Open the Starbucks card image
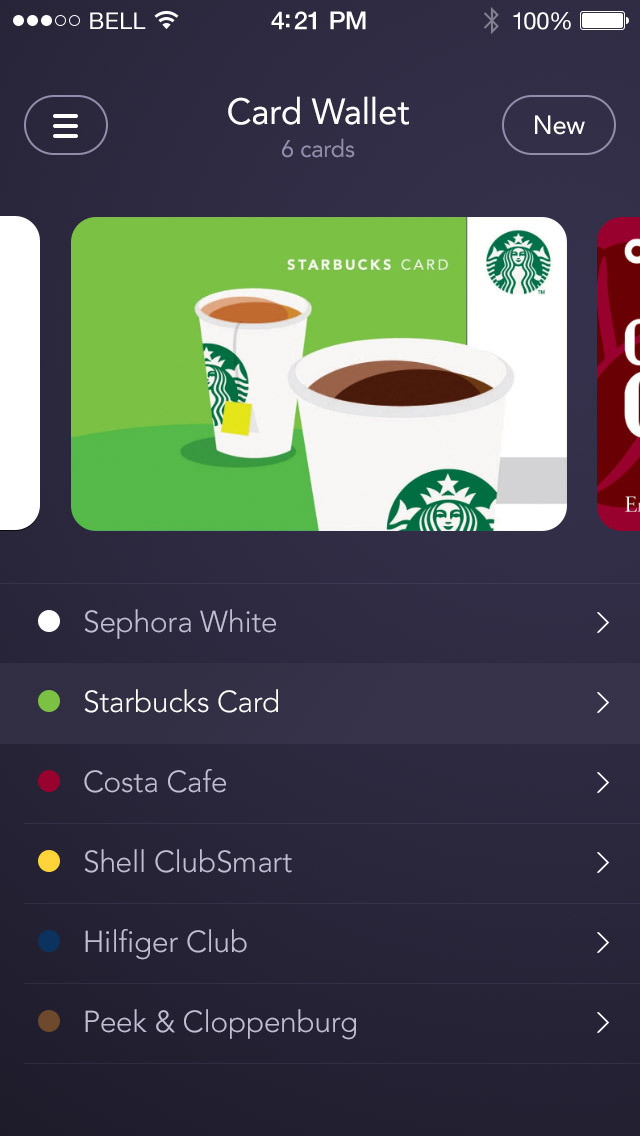This screenshot has height=1136, width=640. pos(318,374)
